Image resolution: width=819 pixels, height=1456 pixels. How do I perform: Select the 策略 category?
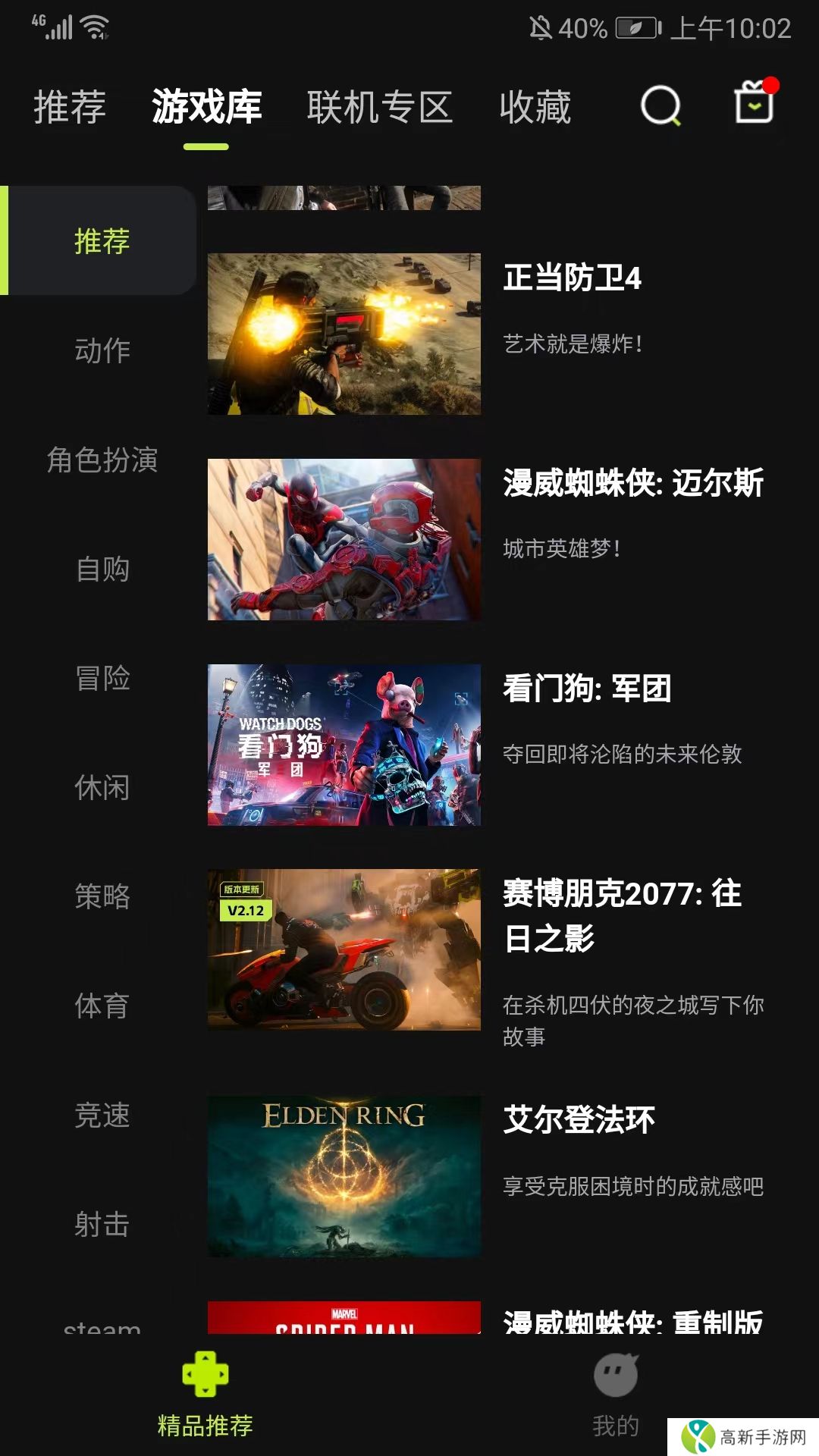(x=102, y=896)
